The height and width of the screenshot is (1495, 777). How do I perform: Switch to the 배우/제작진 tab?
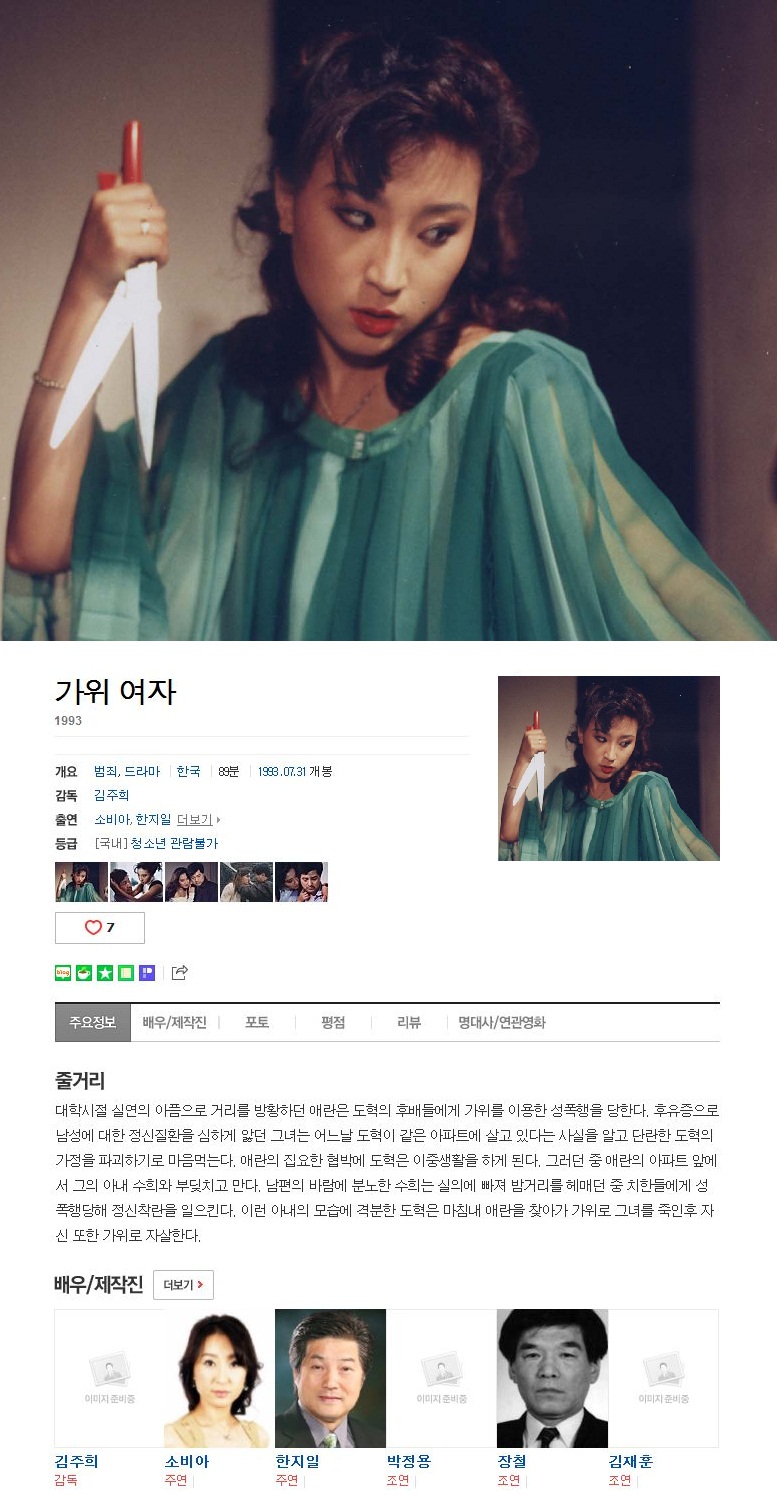(174, 1023)
